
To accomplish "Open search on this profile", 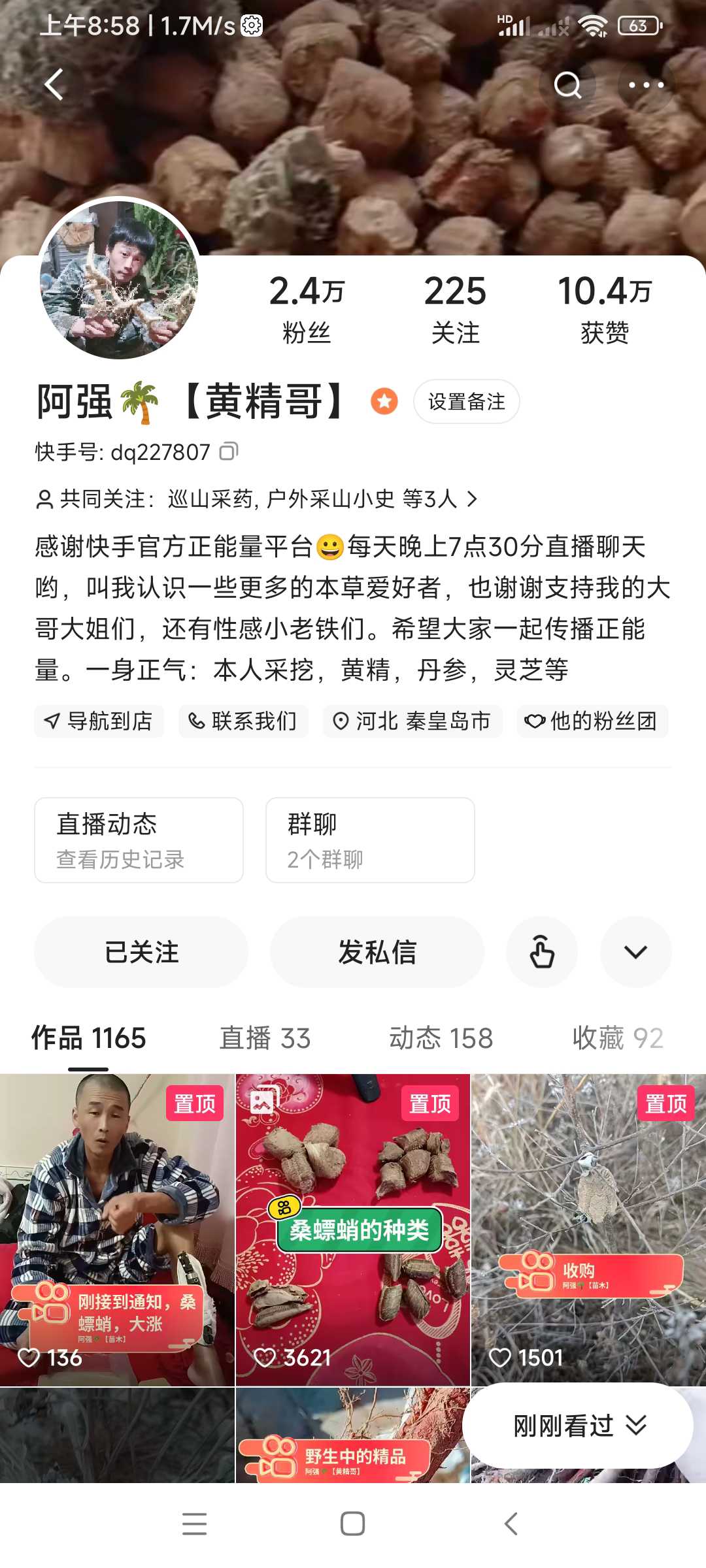I will 567,85.
